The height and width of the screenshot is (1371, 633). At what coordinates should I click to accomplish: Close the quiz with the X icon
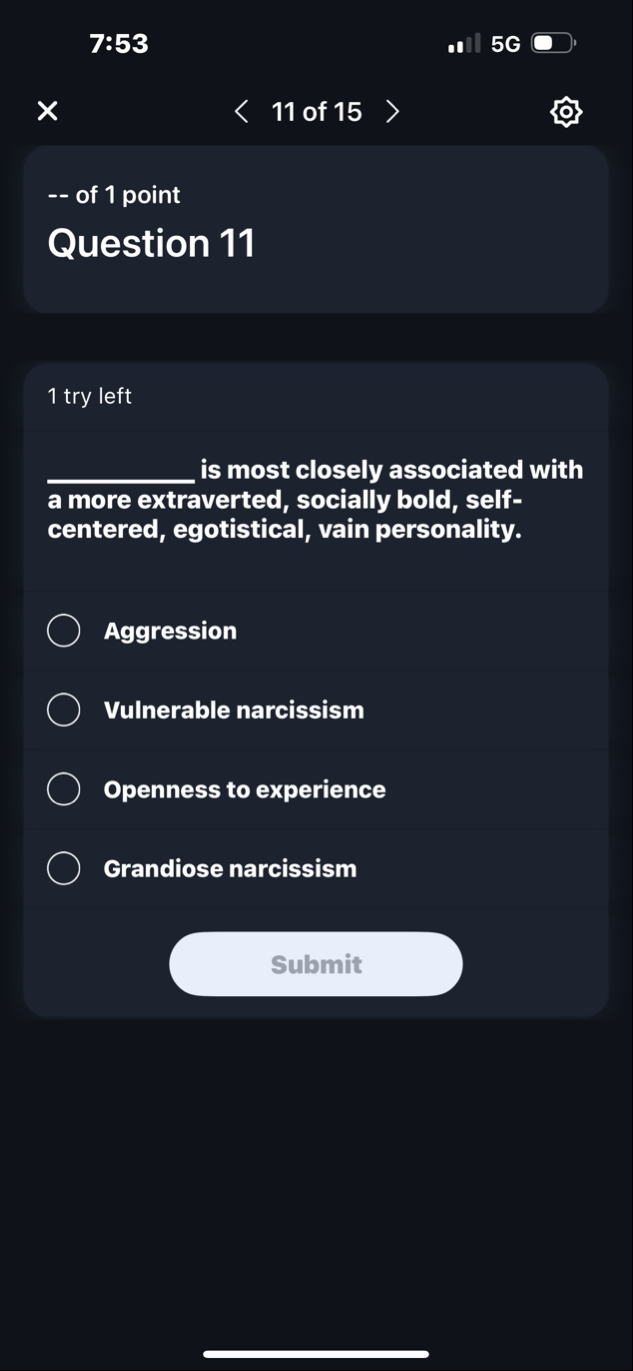point(47,111)
